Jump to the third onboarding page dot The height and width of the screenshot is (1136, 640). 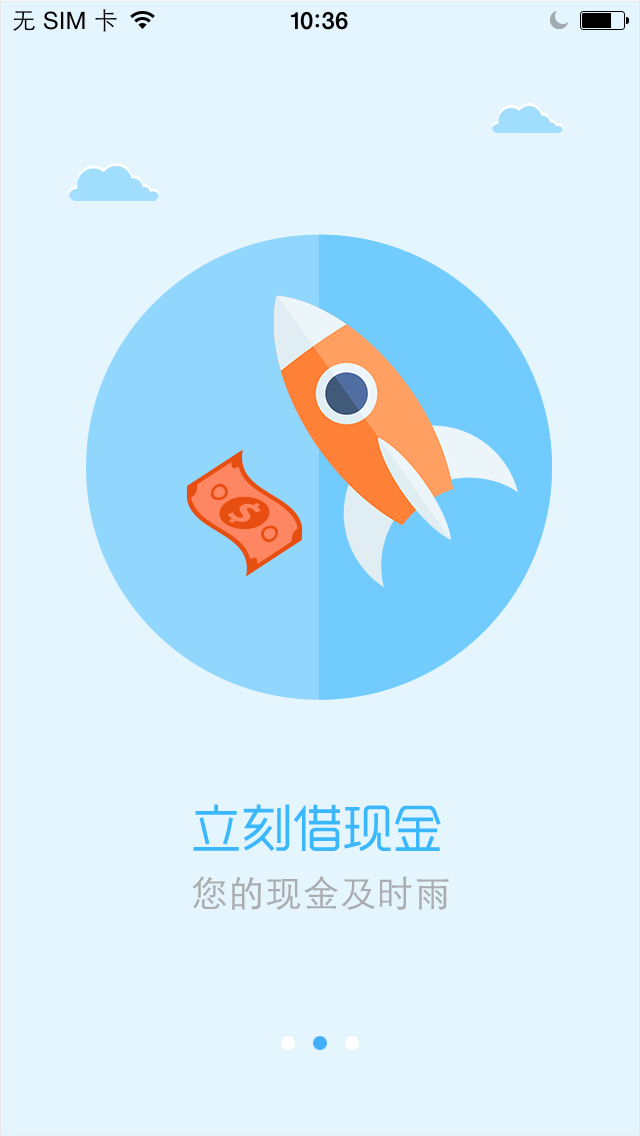(x=352, y=1043)
